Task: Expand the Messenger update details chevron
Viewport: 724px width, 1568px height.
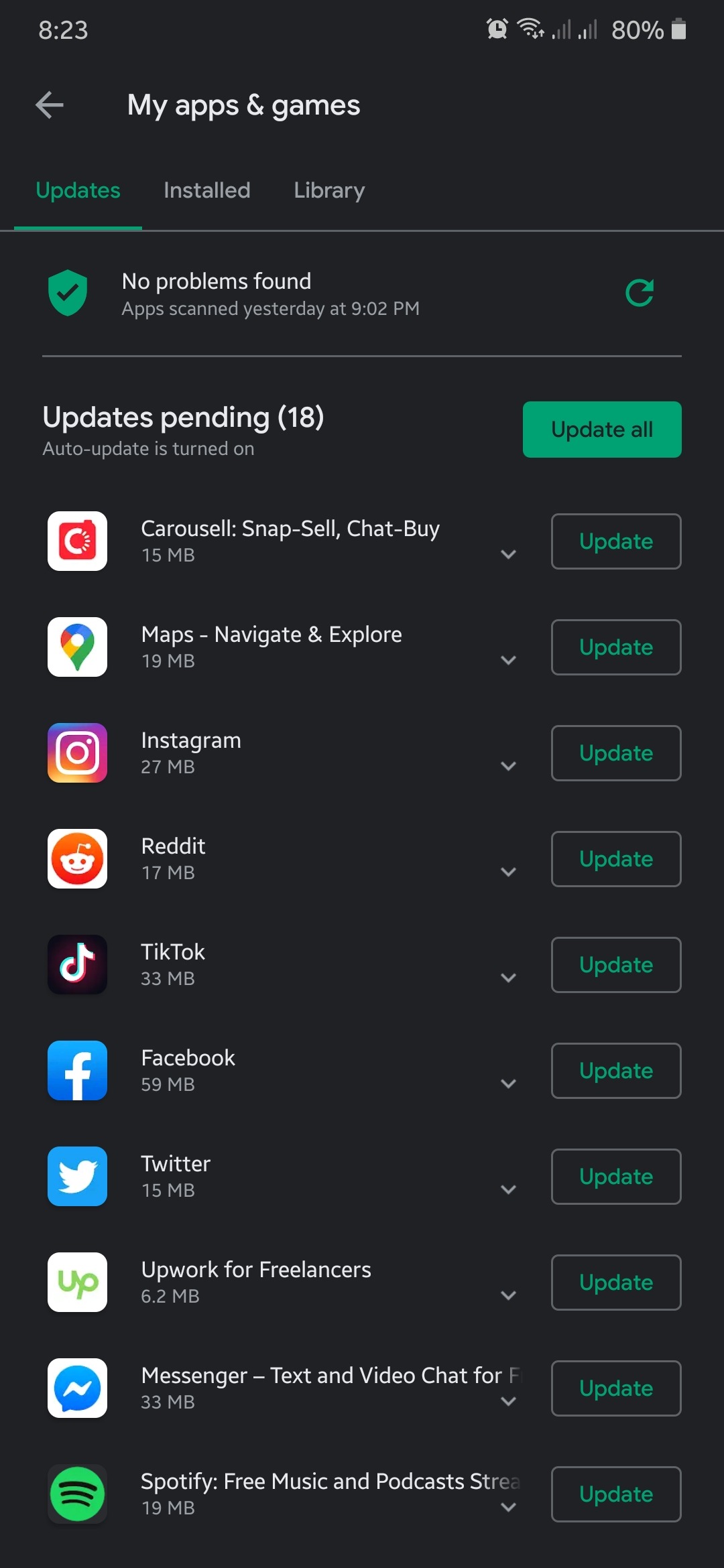Action: pos(509,1401)
